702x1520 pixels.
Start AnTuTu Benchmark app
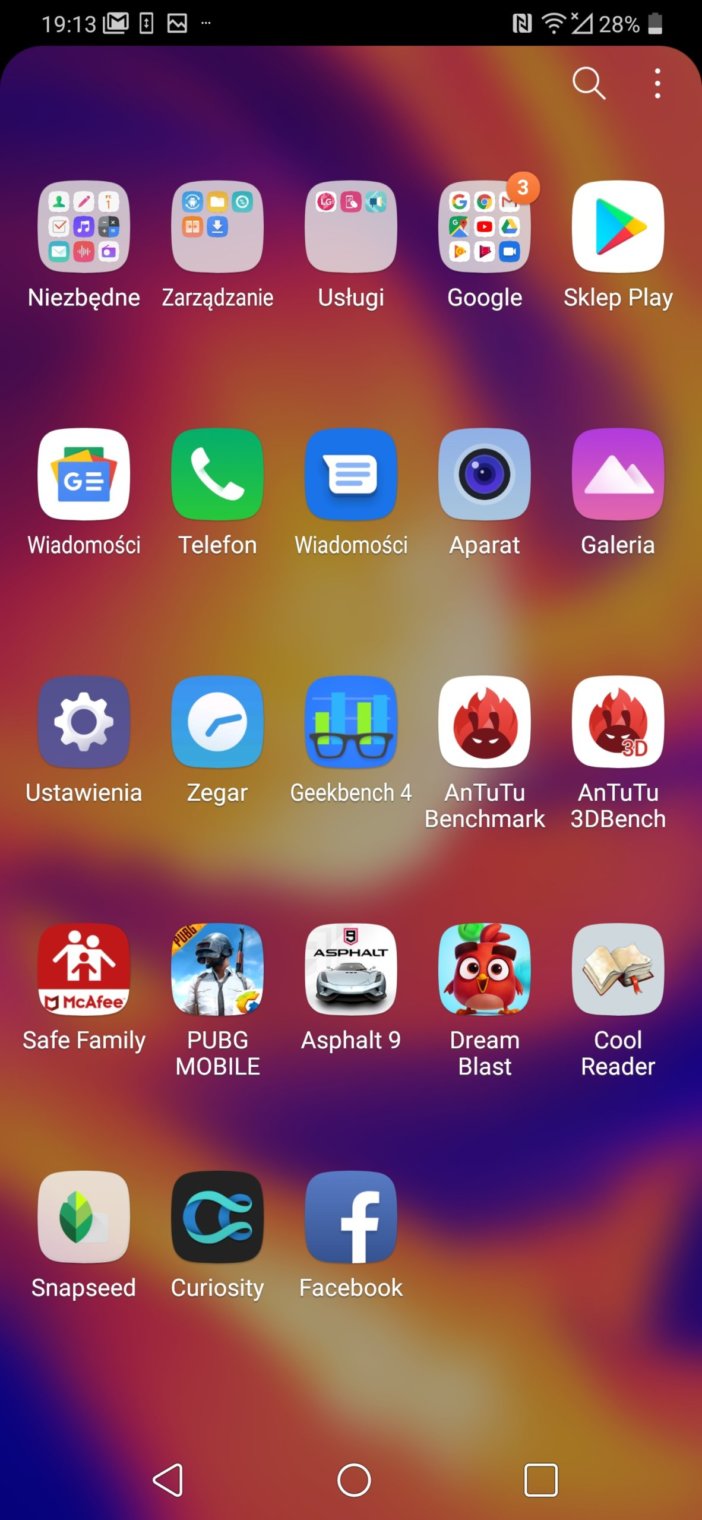click(x=485, y=722)
